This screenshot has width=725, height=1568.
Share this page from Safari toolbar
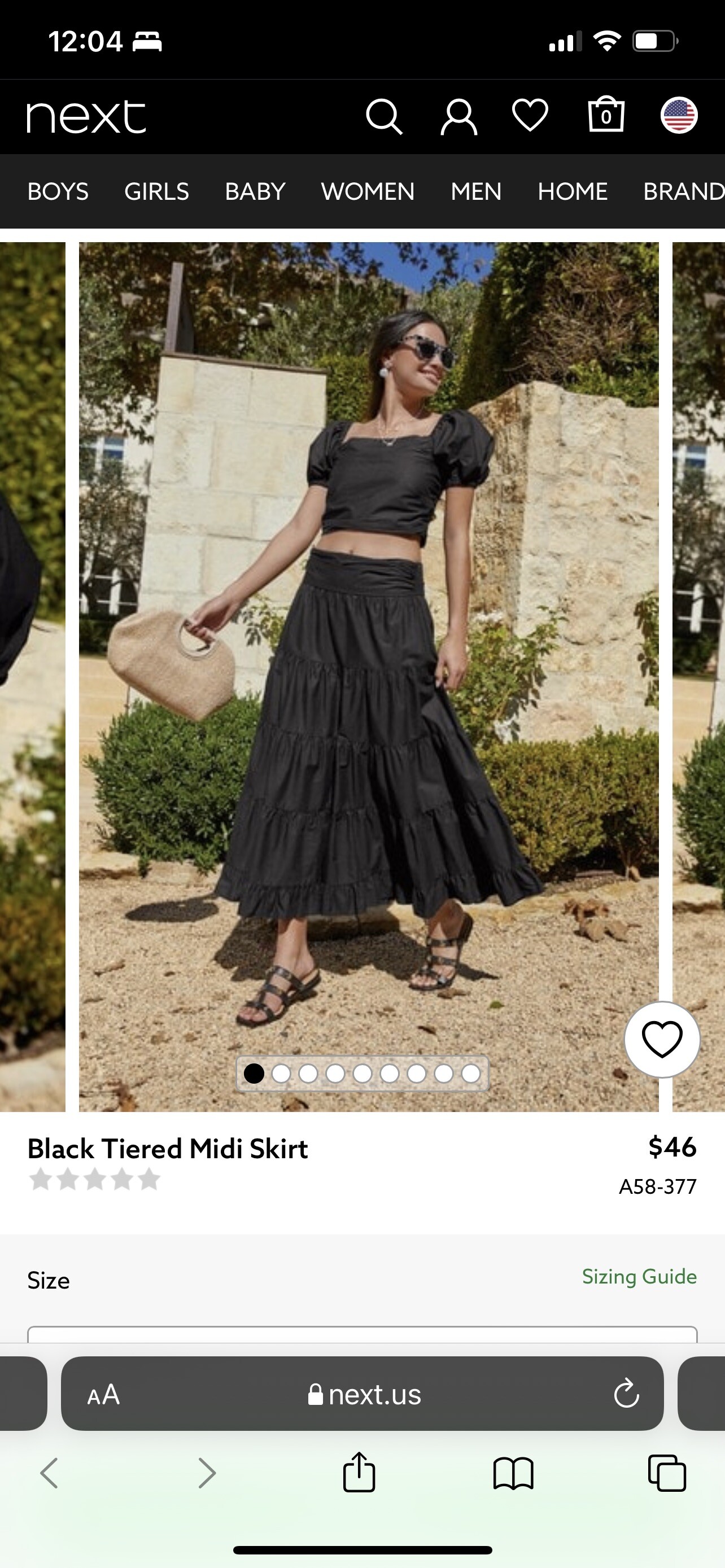tap(359, 1473)
